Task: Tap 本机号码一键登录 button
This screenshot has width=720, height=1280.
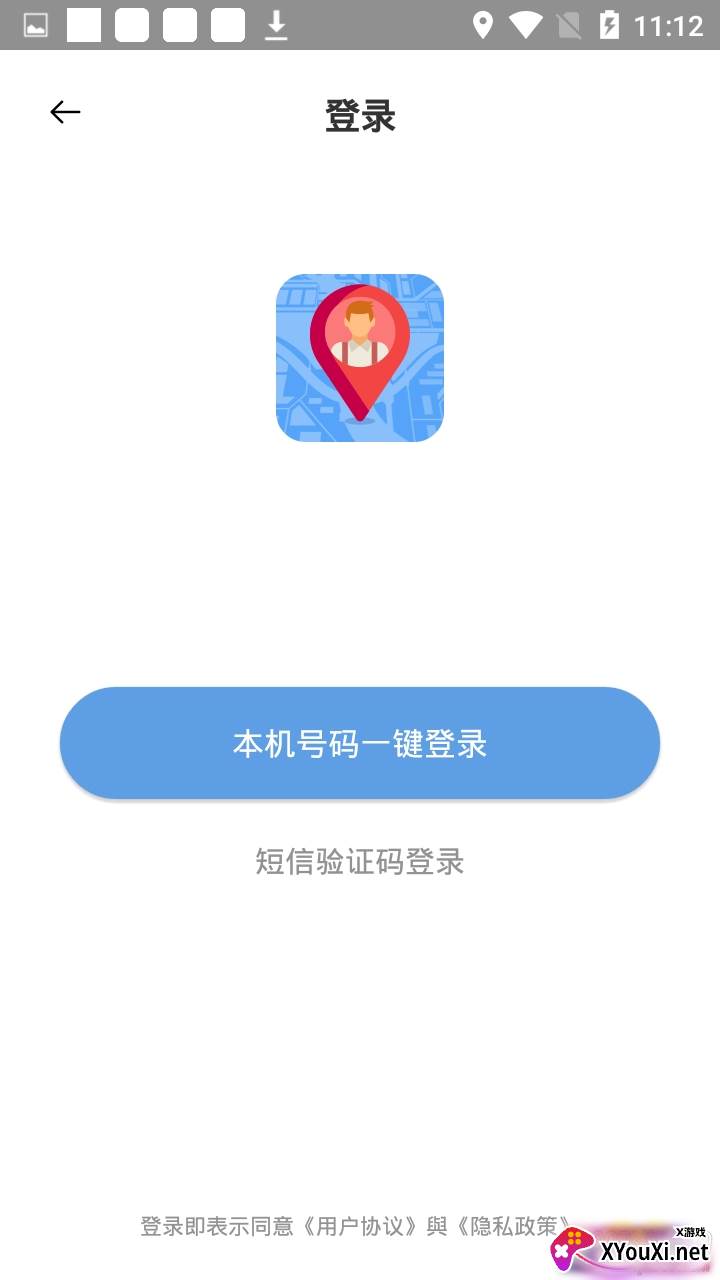Action: point(360,743)
